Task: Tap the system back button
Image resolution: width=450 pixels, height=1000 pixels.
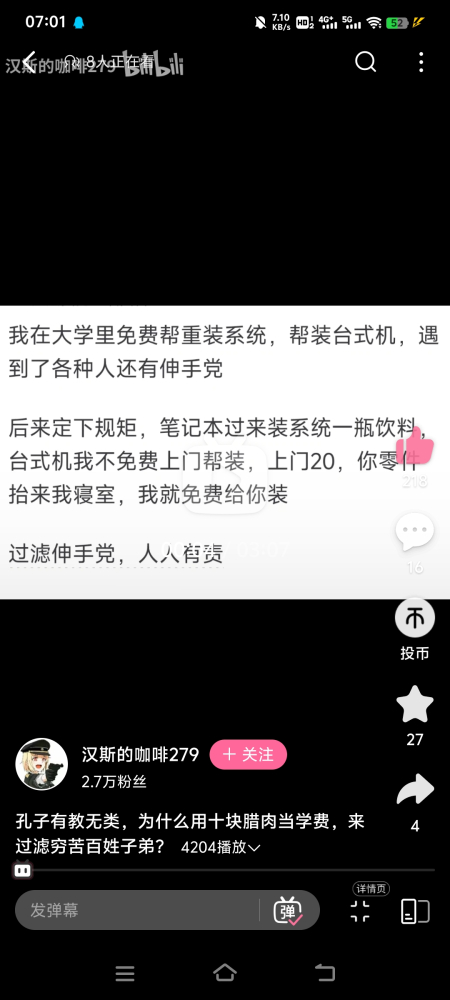Action: tap(325, 973)
